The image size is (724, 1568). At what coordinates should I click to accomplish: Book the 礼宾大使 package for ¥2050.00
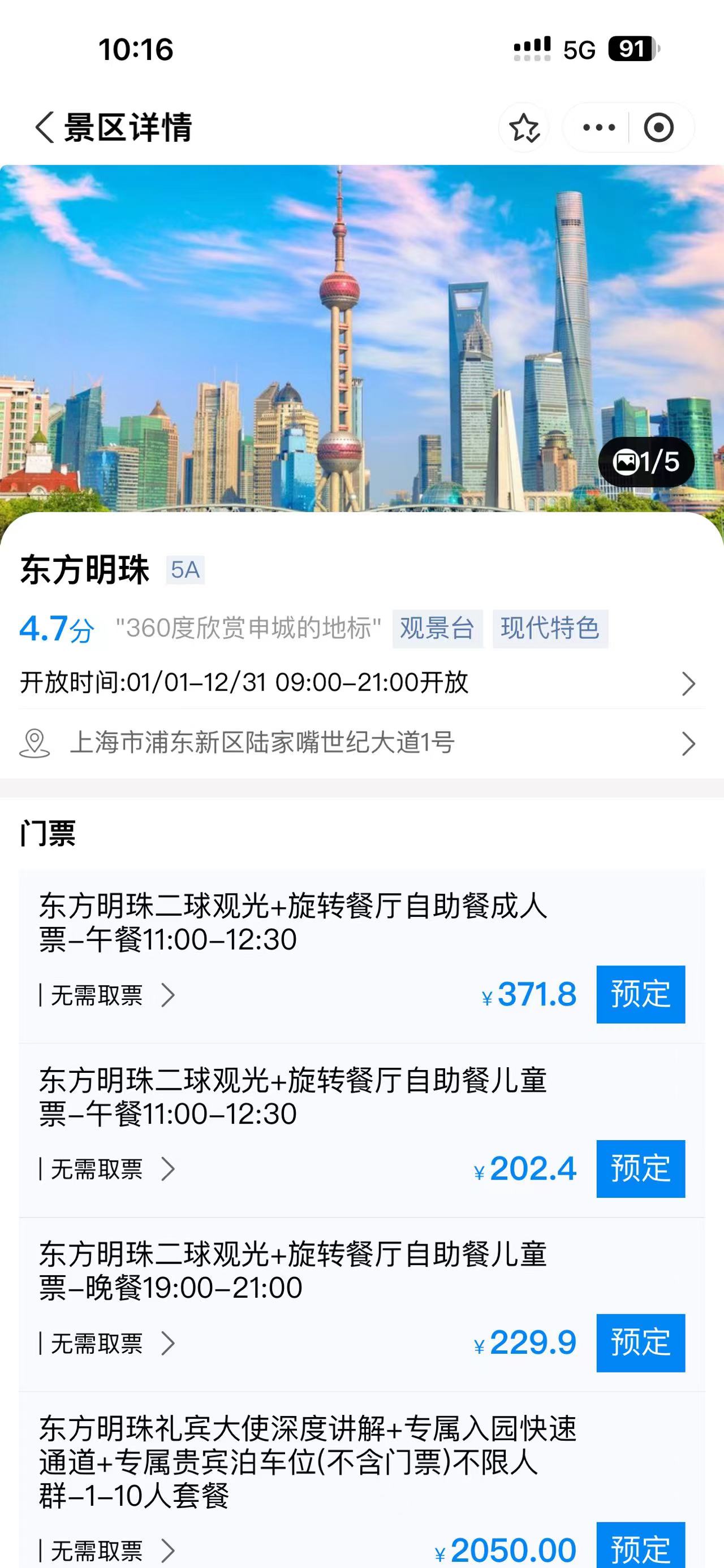point(640,1547)
